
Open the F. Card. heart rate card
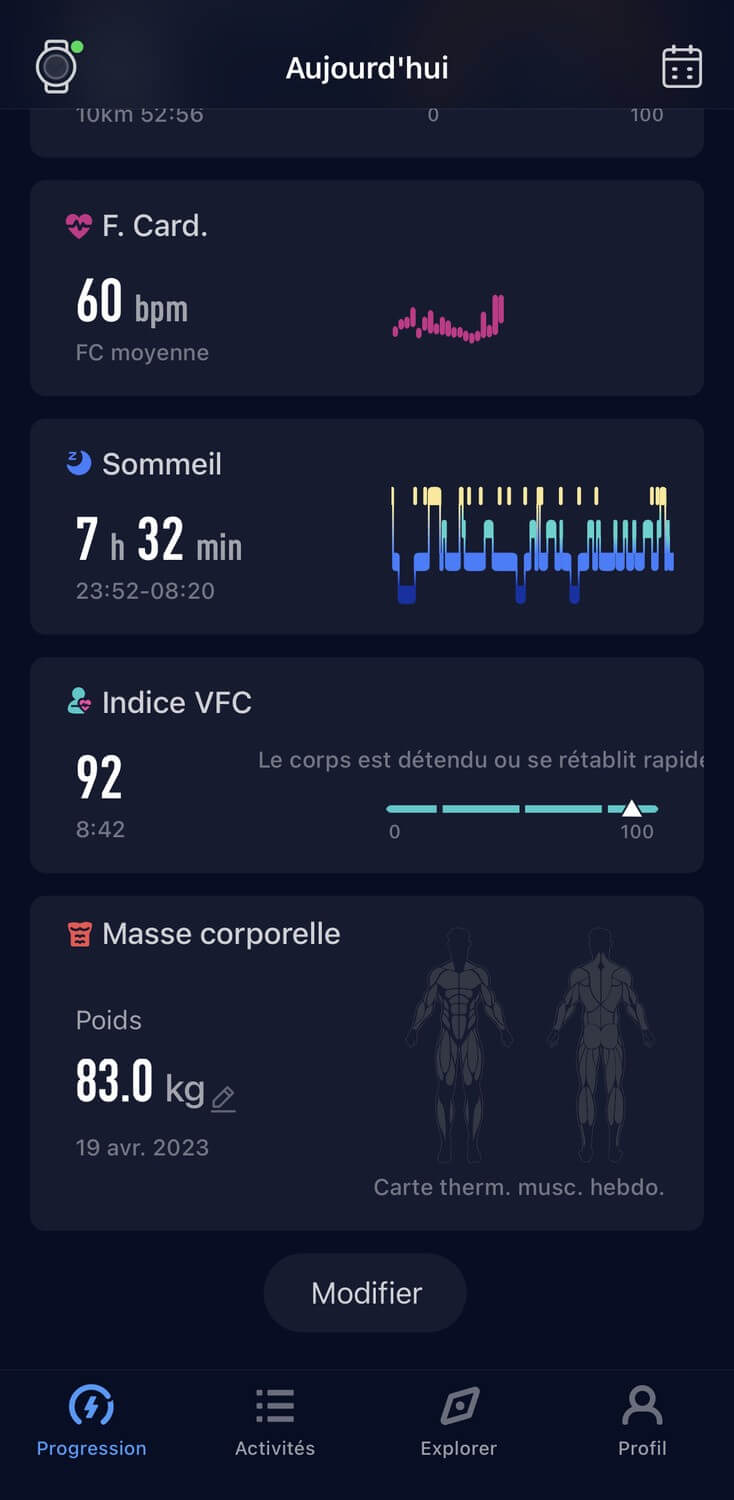(367, 288)
